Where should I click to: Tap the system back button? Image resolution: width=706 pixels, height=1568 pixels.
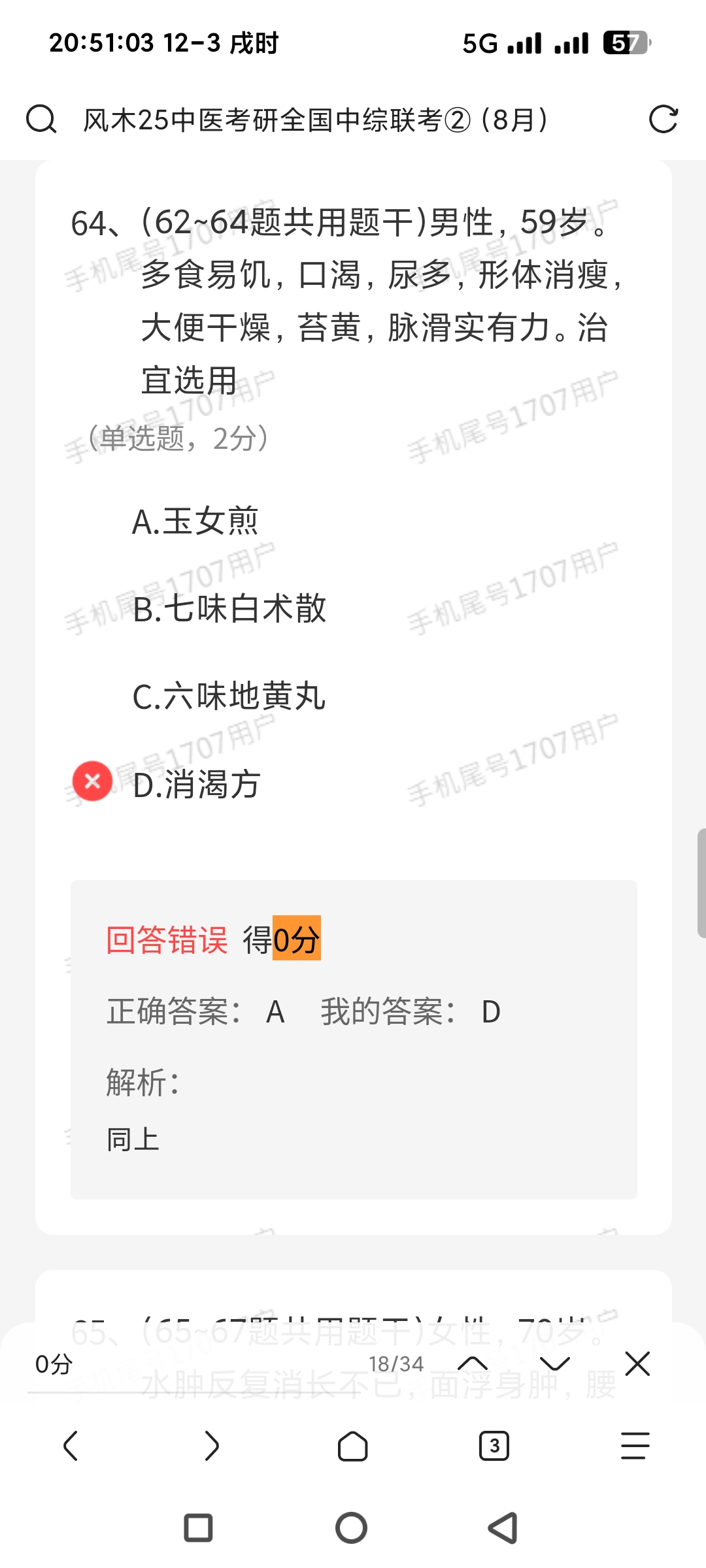pos(503,1528)
